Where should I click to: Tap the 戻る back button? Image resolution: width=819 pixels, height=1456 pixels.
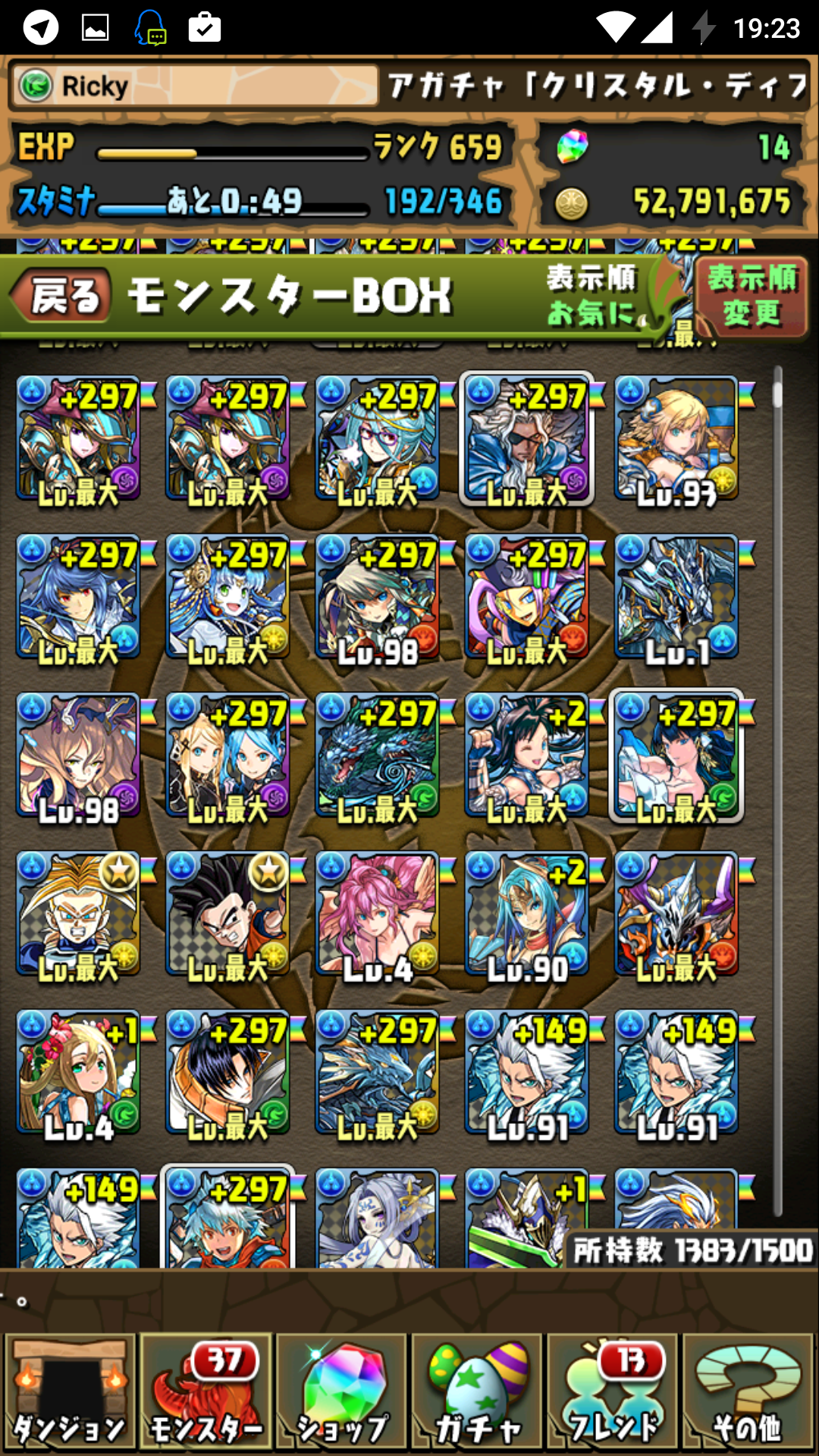coord(61,296)
